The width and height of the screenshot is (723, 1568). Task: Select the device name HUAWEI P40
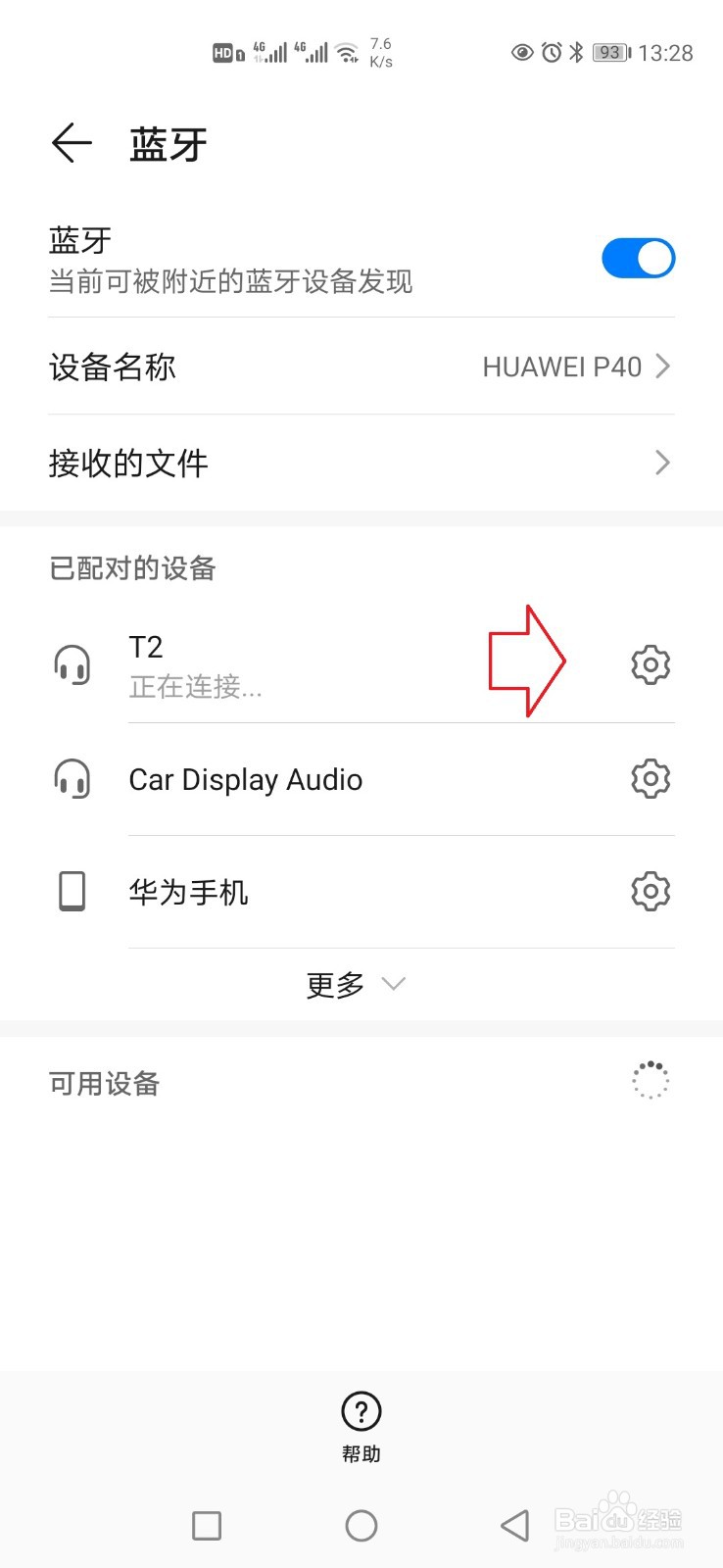click(x=561, y=366)
